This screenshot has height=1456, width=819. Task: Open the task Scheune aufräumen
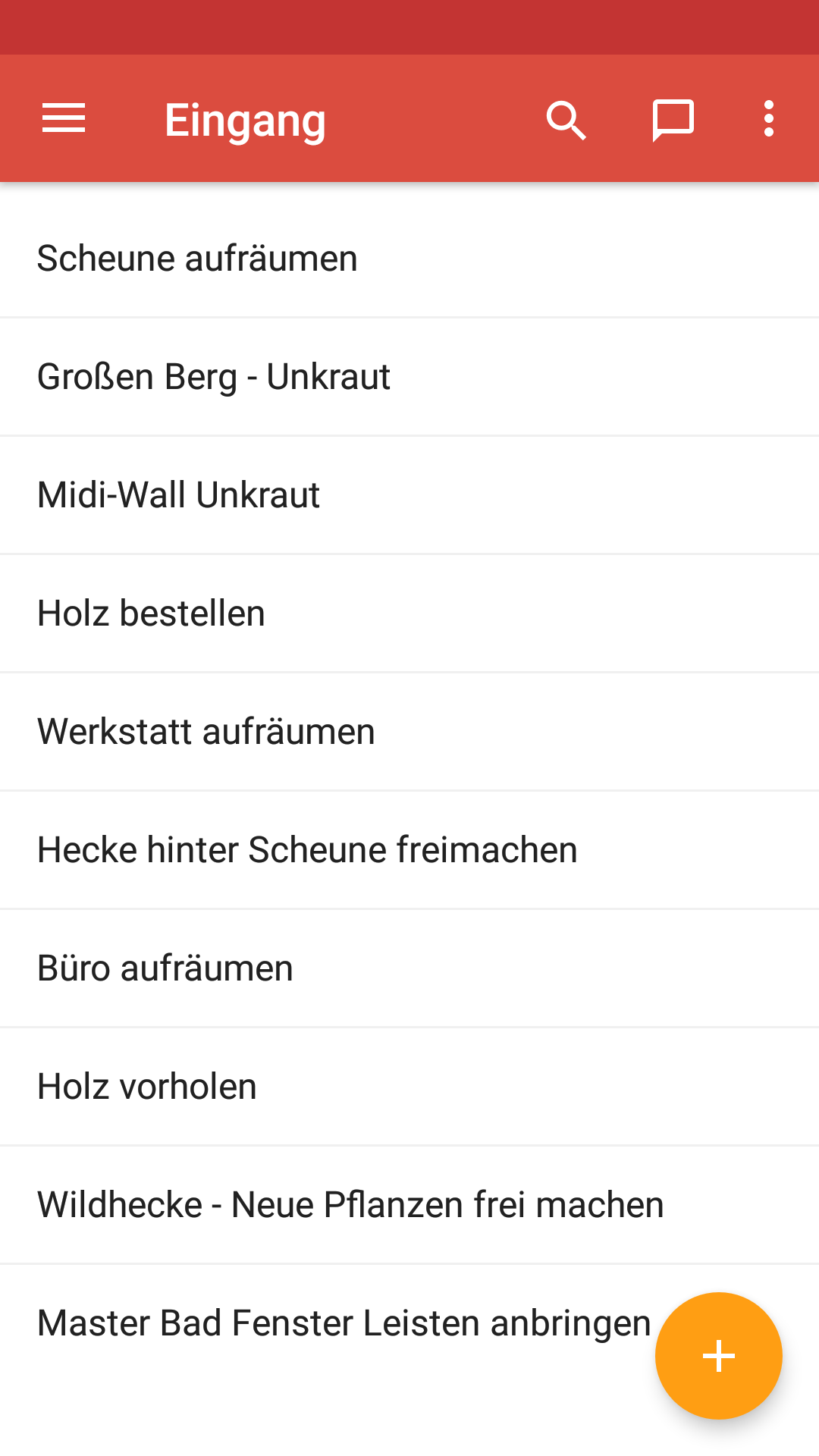(409, 259)
